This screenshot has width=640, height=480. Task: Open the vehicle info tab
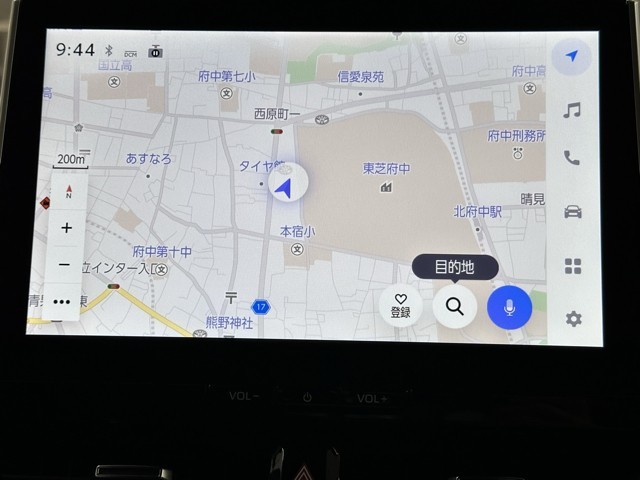click(572, 211)
